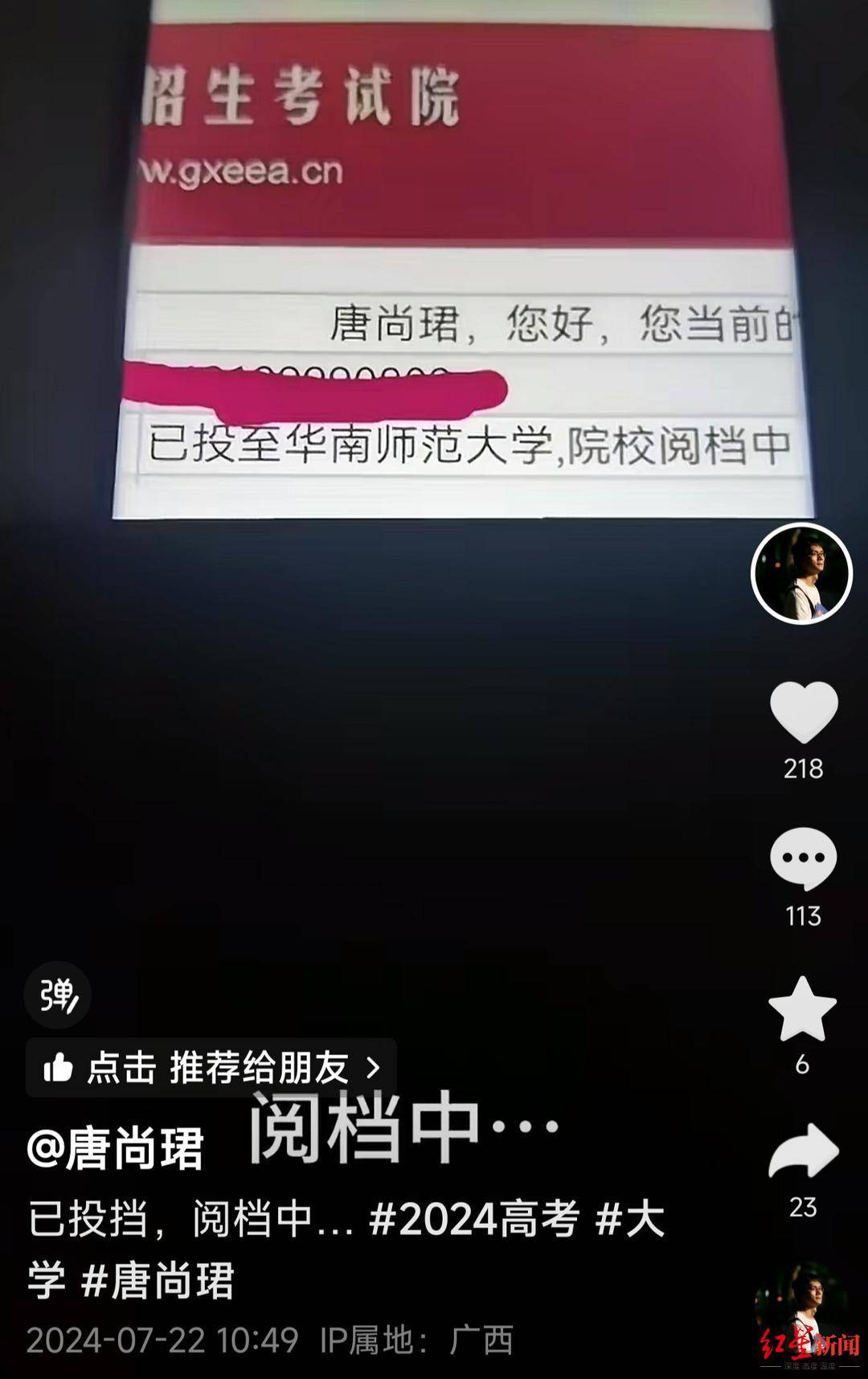
Task: Open the comments with 113 replies
Action: tap(803, 858)
